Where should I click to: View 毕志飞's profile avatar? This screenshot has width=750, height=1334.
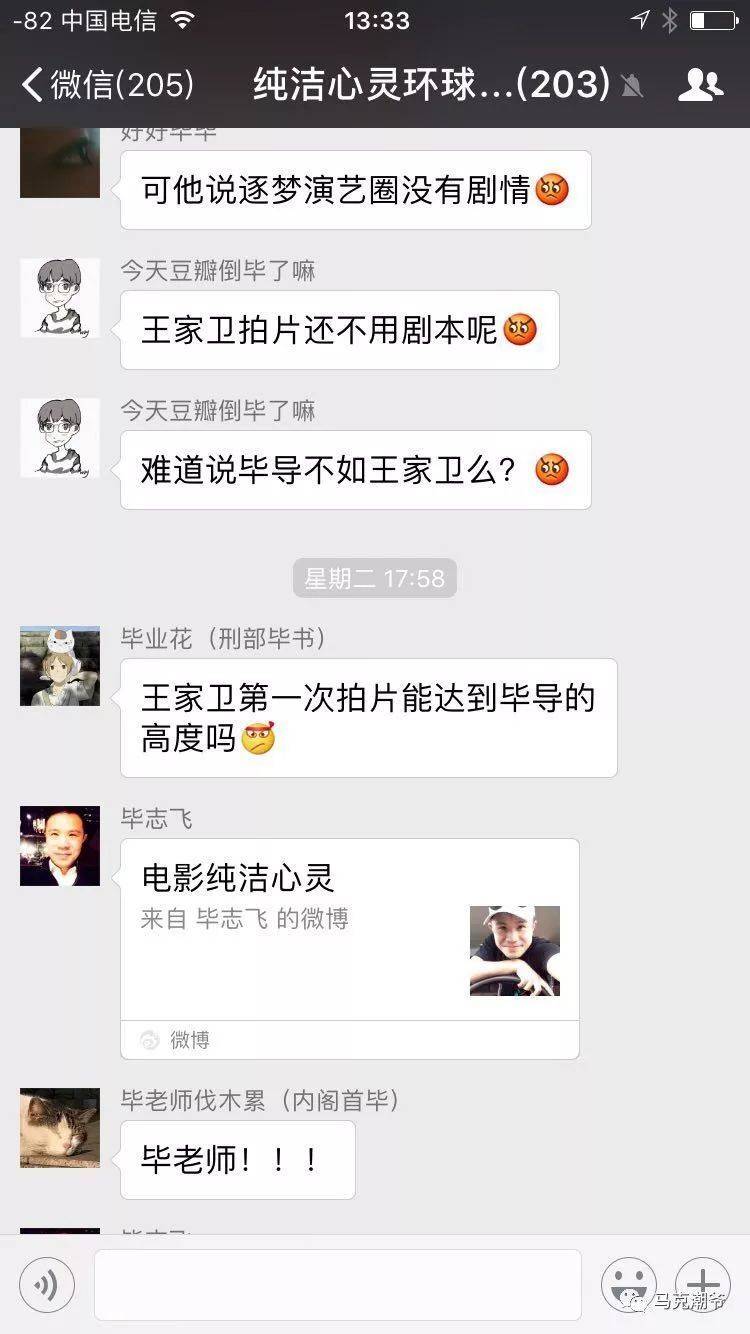point(60,846)
